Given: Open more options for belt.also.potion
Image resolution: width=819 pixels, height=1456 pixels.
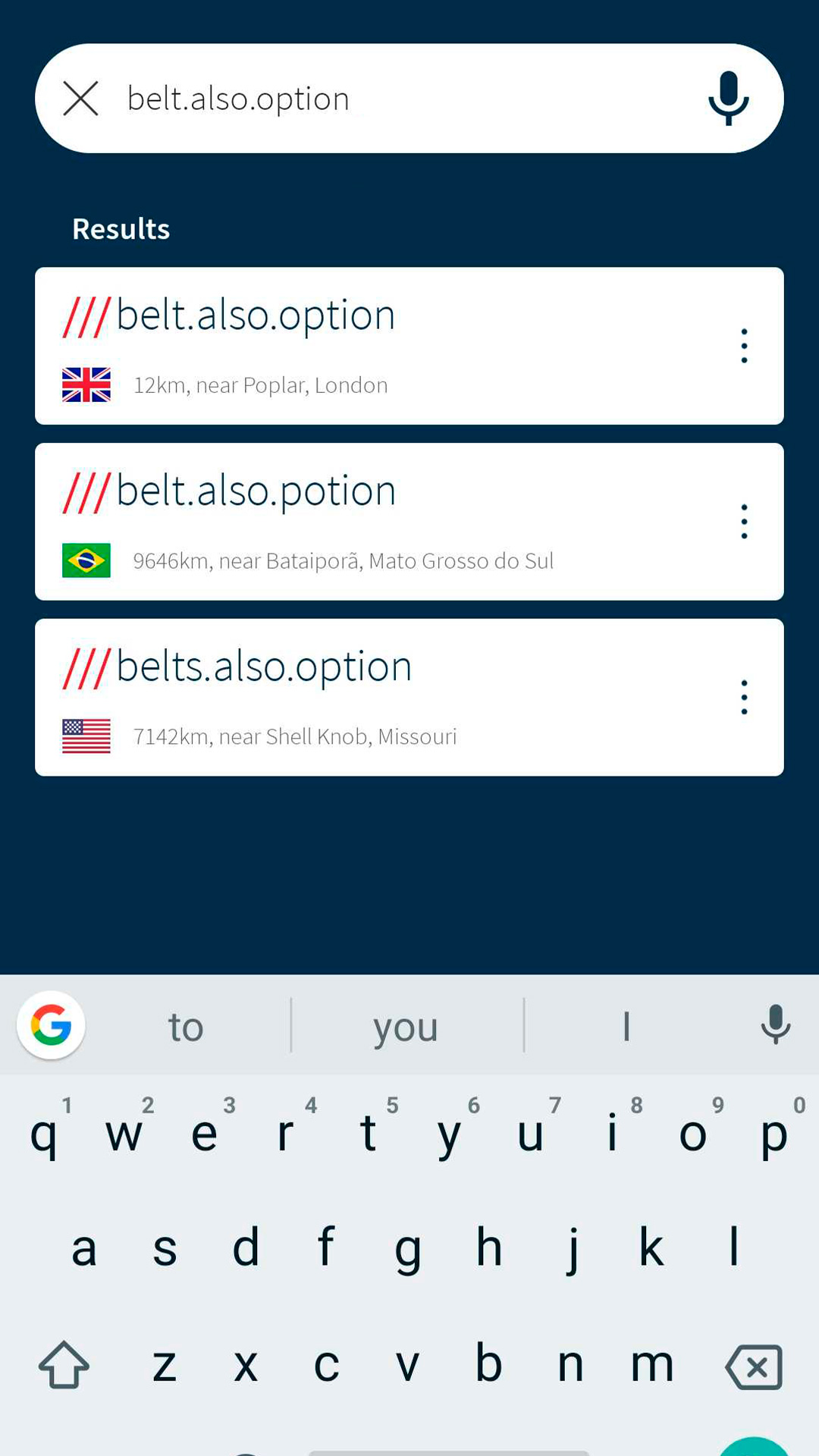Looking at the screenshot, I should click(744, 522).
